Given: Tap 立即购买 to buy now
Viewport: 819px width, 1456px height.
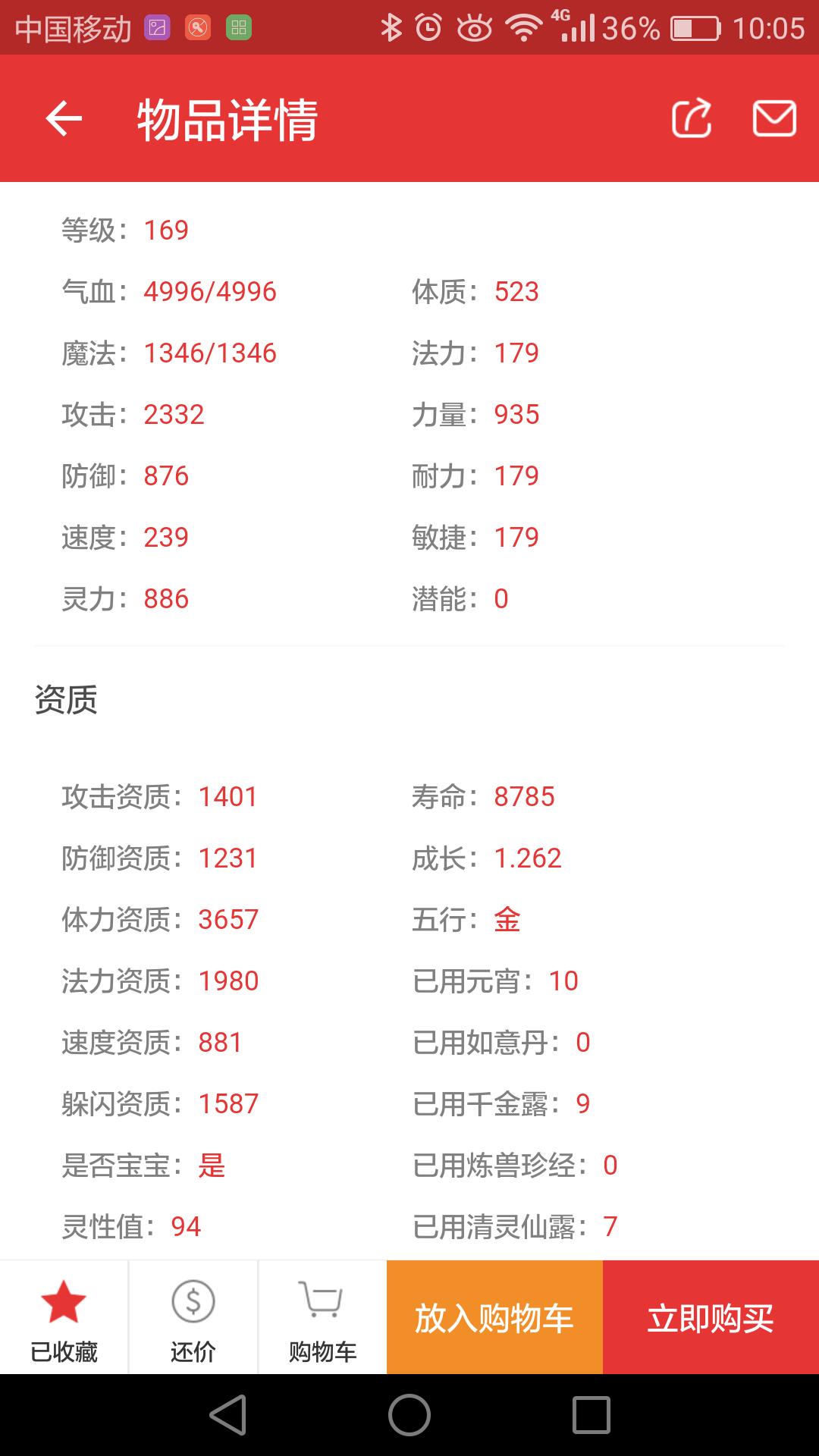Looking at the screenshot, I should pyautogui.click(x=711, y=1318).
